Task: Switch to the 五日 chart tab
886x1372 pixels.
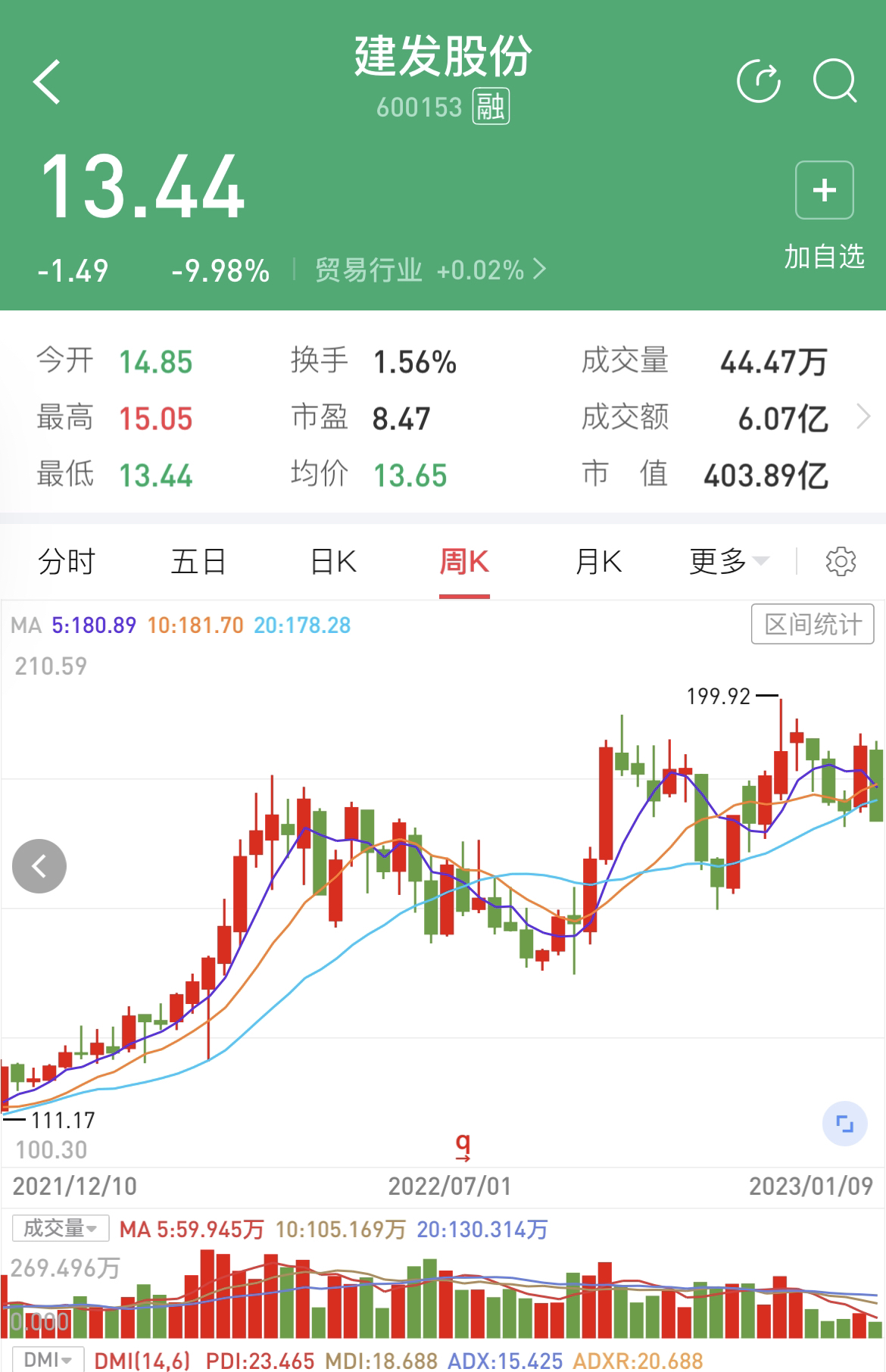Action: (198, 563)
